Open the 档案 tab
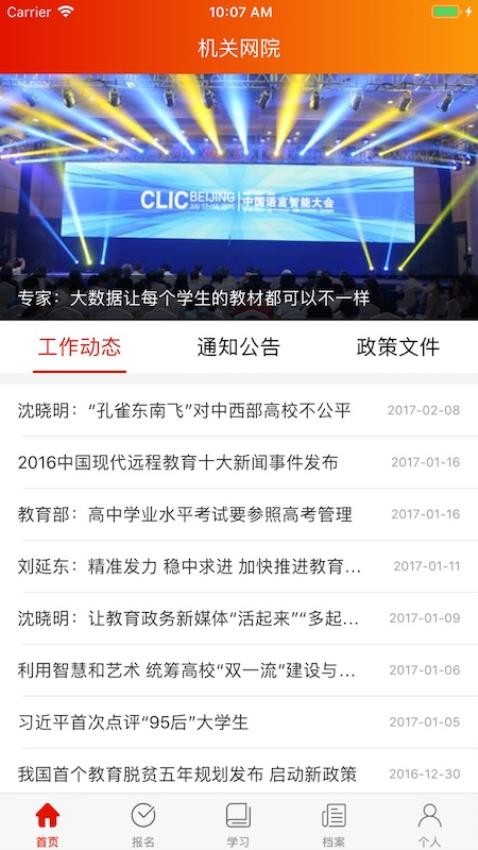The height and width of the screenshot is (850, 478). point(334,823)
